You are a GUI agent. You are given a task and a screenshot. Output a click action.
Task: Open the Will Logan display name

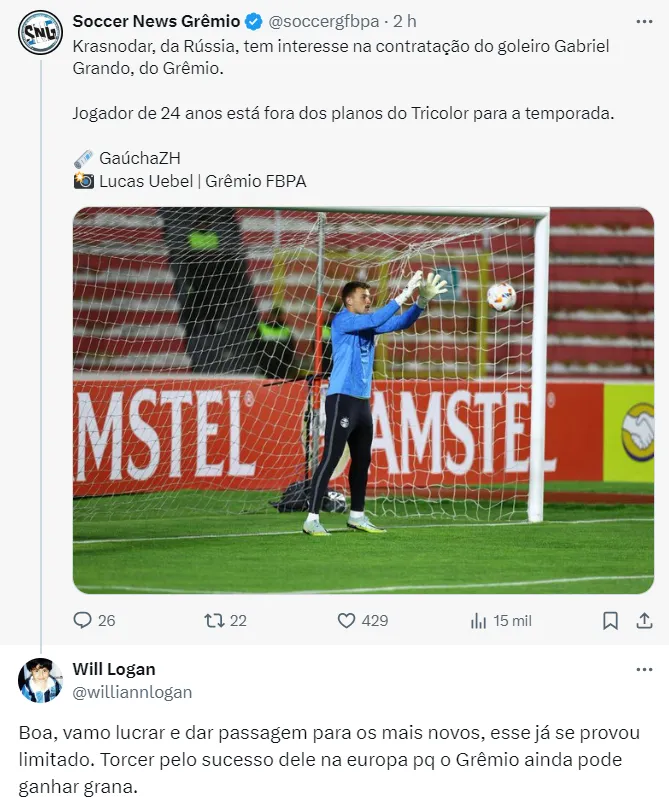114,669
